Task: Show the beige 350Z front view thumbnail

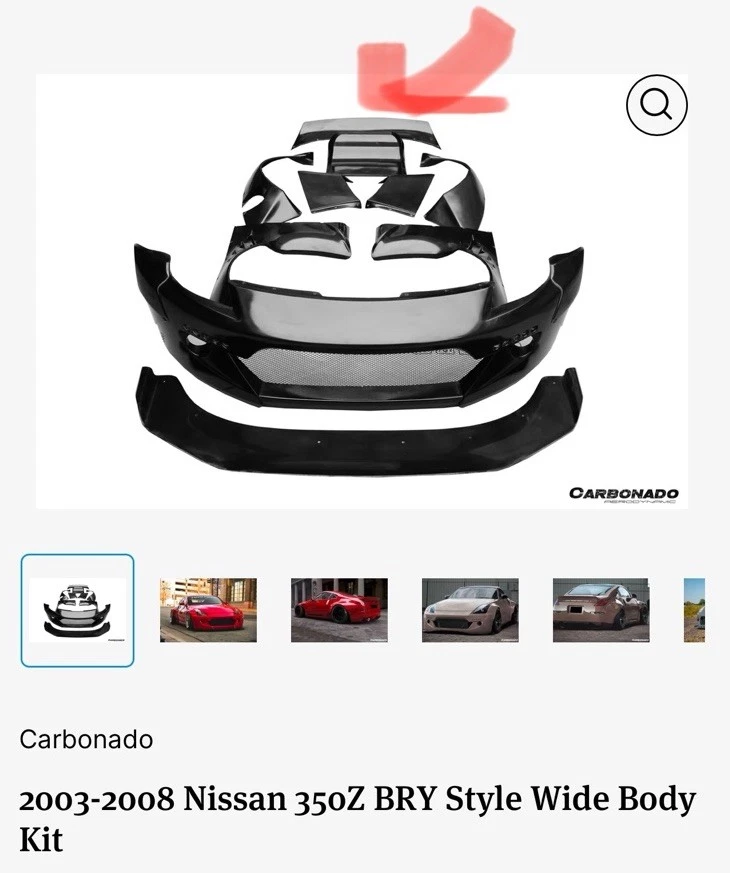Action: click(470, 610)
